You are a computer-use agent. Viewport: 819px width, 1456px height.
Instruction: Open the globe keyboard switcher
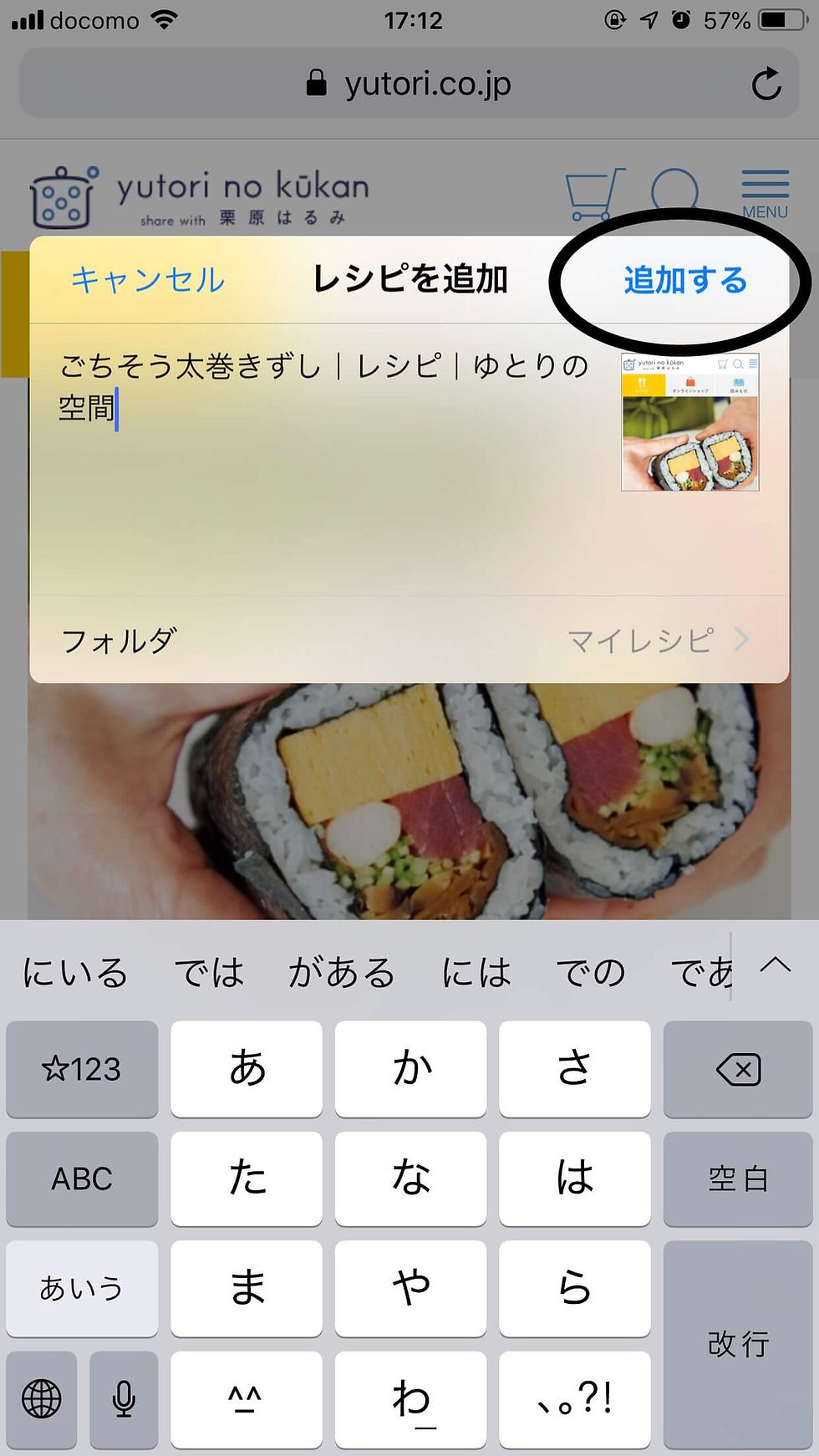pos(42,1398)
